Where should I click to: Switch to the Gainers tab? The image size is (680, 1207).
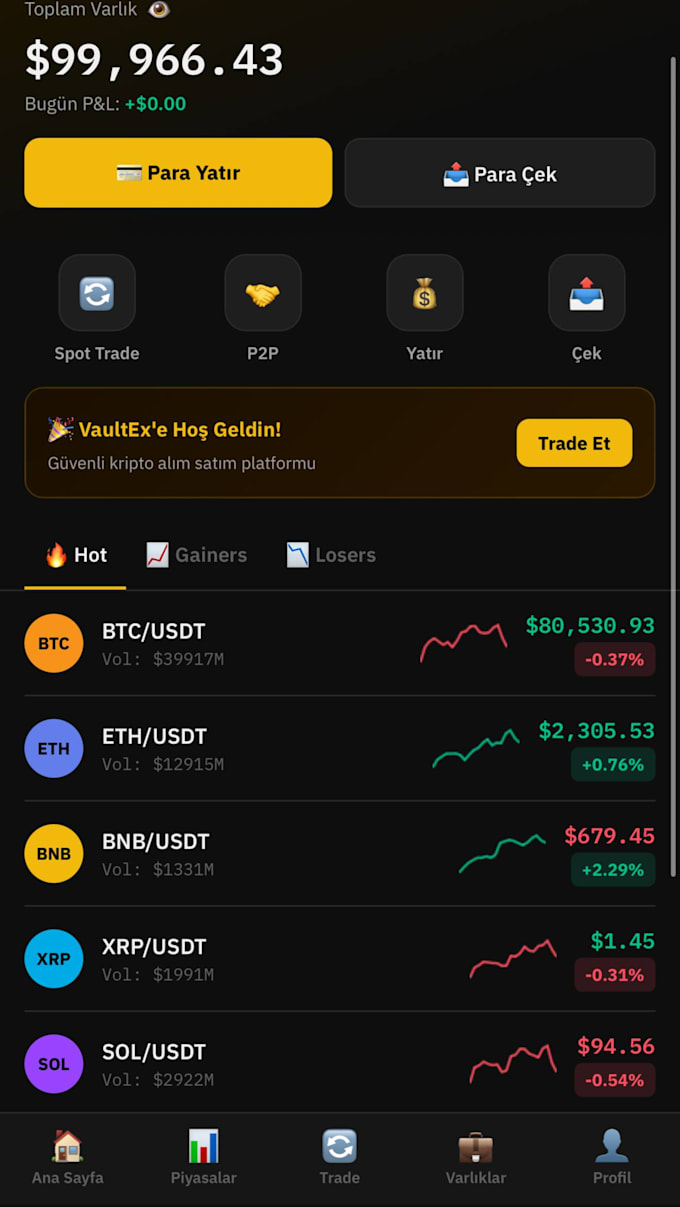coord(196,555)
